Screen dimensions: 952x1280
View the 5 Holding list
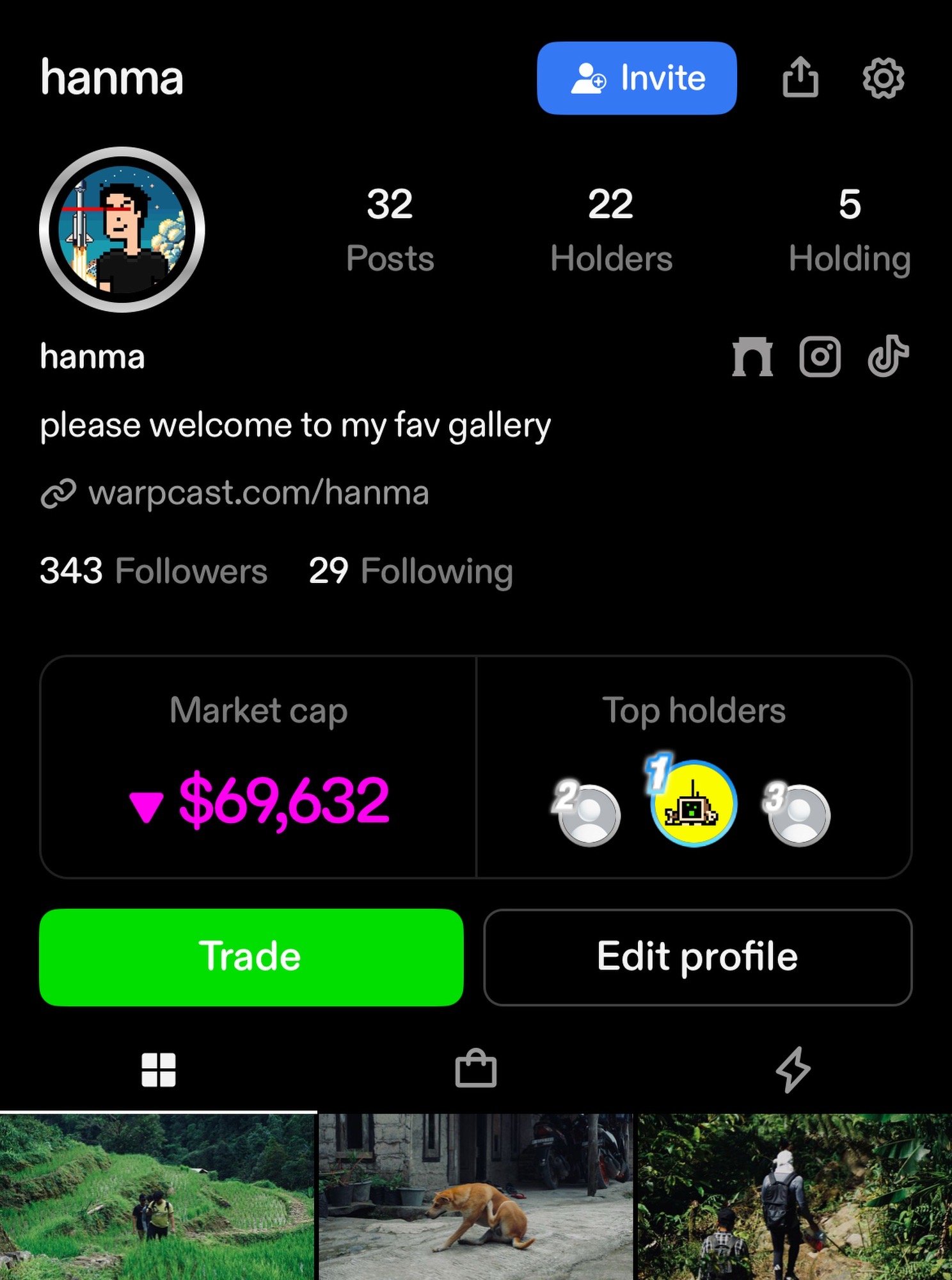(849, 230)
